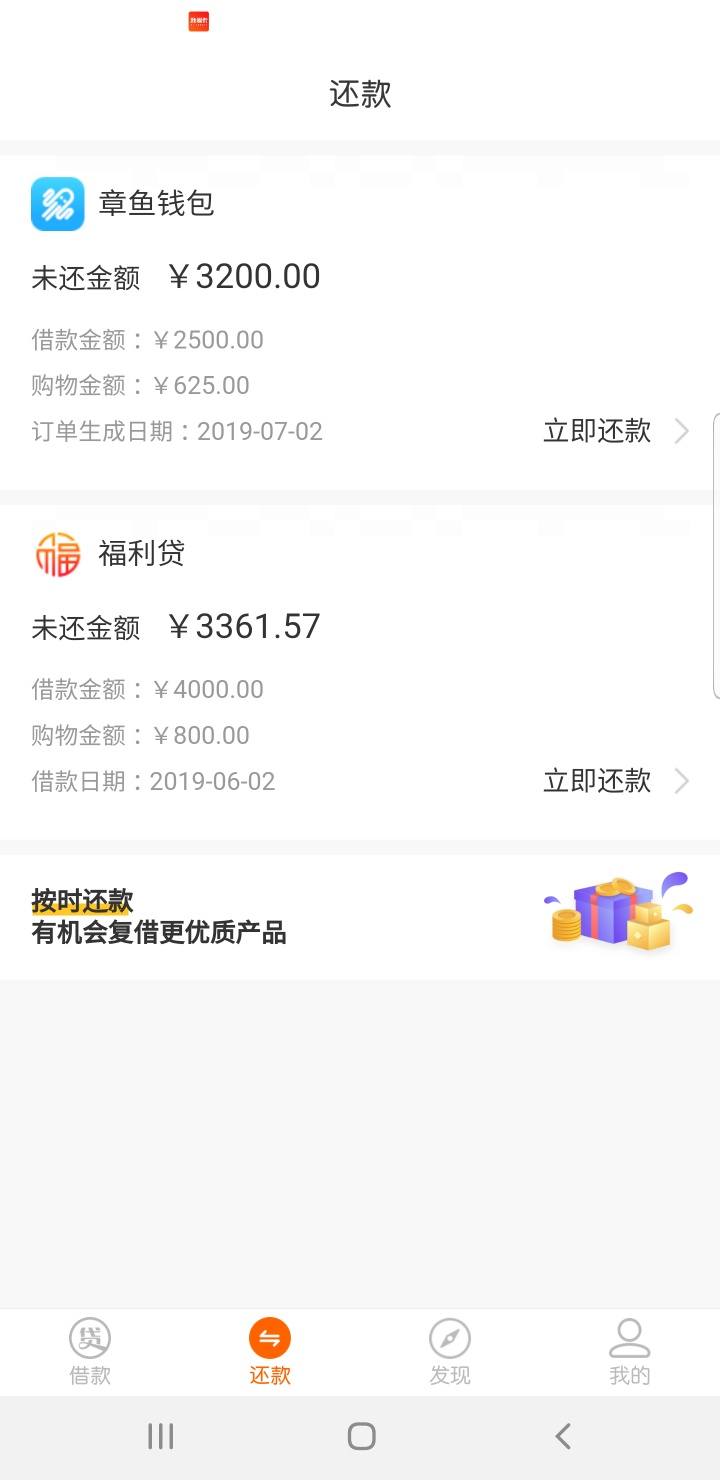The height and width of the screenshot is (1480, 720).
Task: Switch to the 借款 tab
Action: pyautogui.click(x=90, y=1352)
